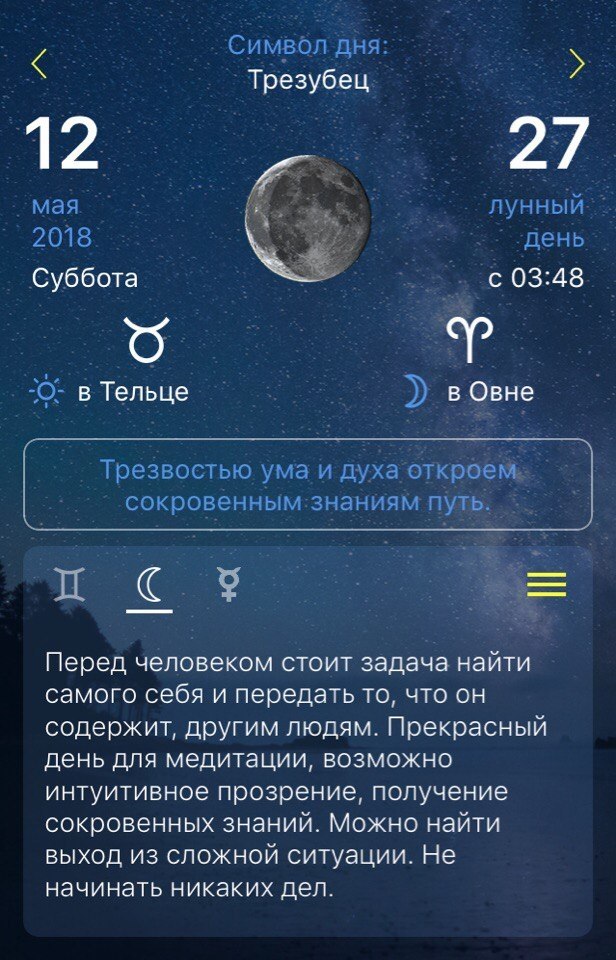Go to the previous day
616x960 pixels.
pyautogui.click(x=39, y=64)
